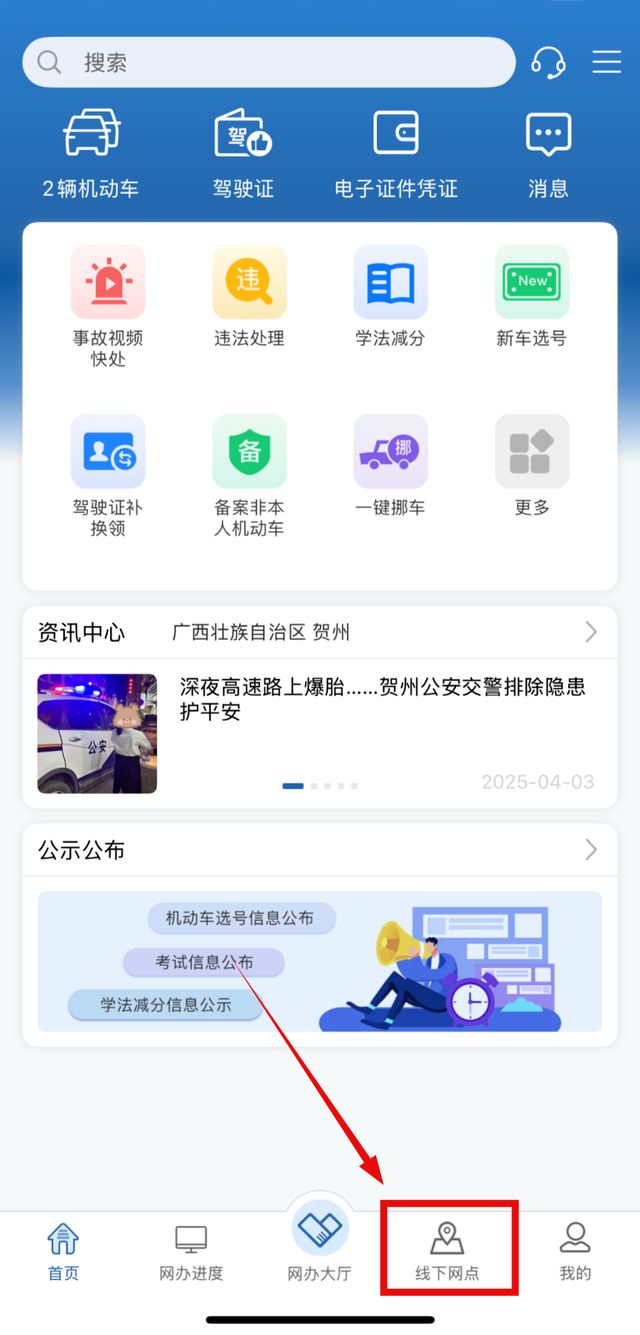The height and width of the screenshot is (1335, 640).
Task: Show 更多 services
Action: click(532, 465)
